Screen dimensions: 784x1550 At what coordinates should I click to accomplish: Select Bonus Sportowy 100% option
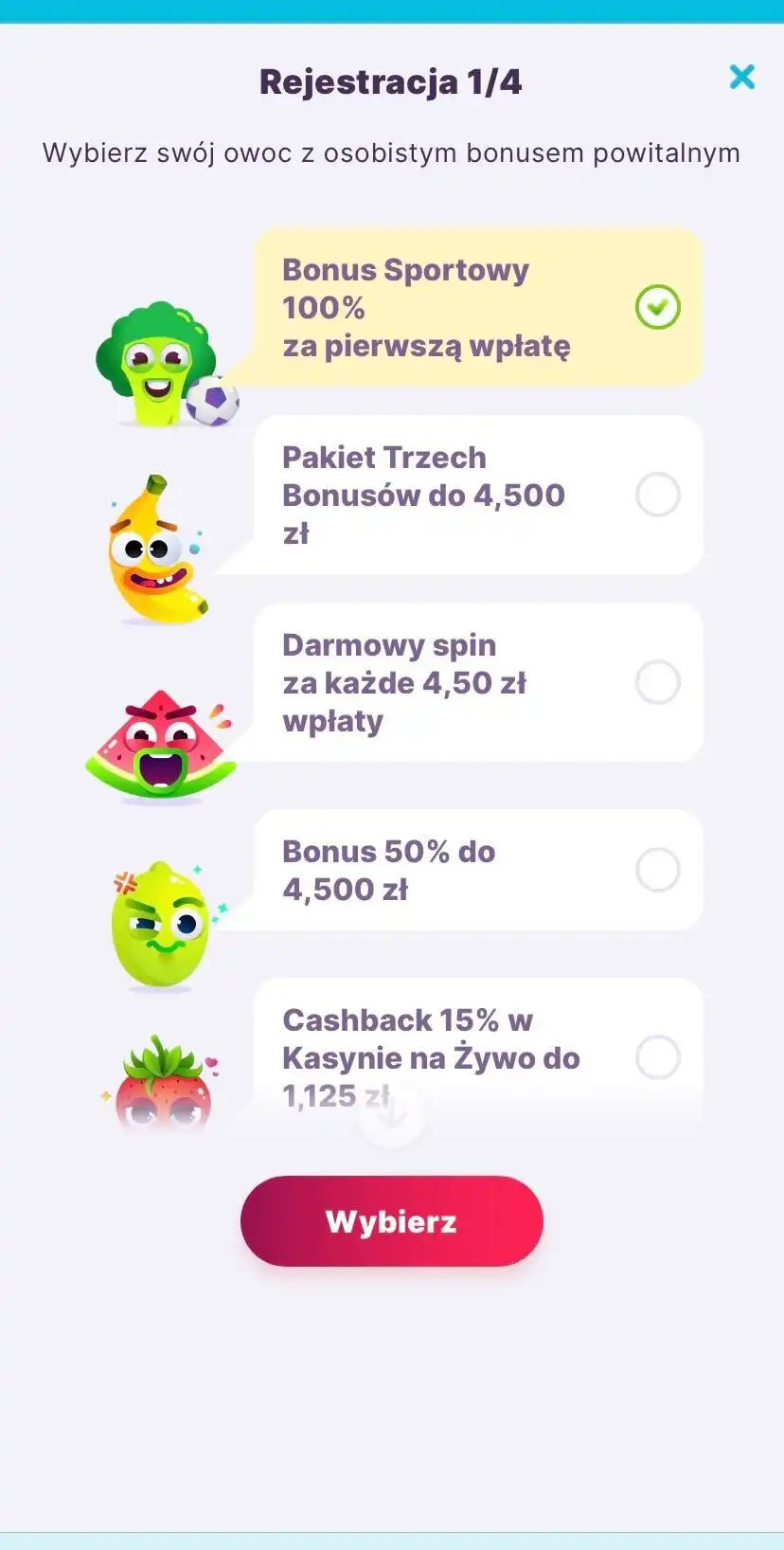pos(657,307)
